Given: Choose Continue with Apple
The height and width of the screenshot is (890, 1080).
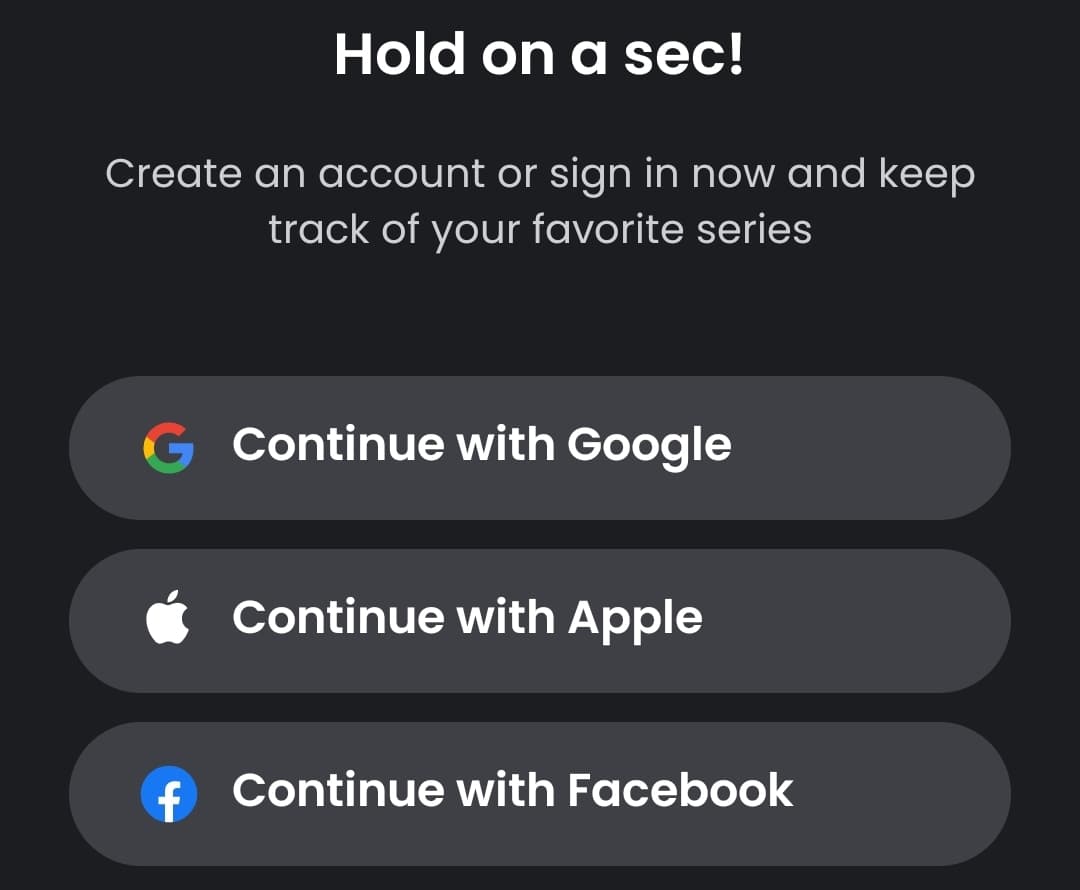Looking at the screenshot, I should [539, 620].
